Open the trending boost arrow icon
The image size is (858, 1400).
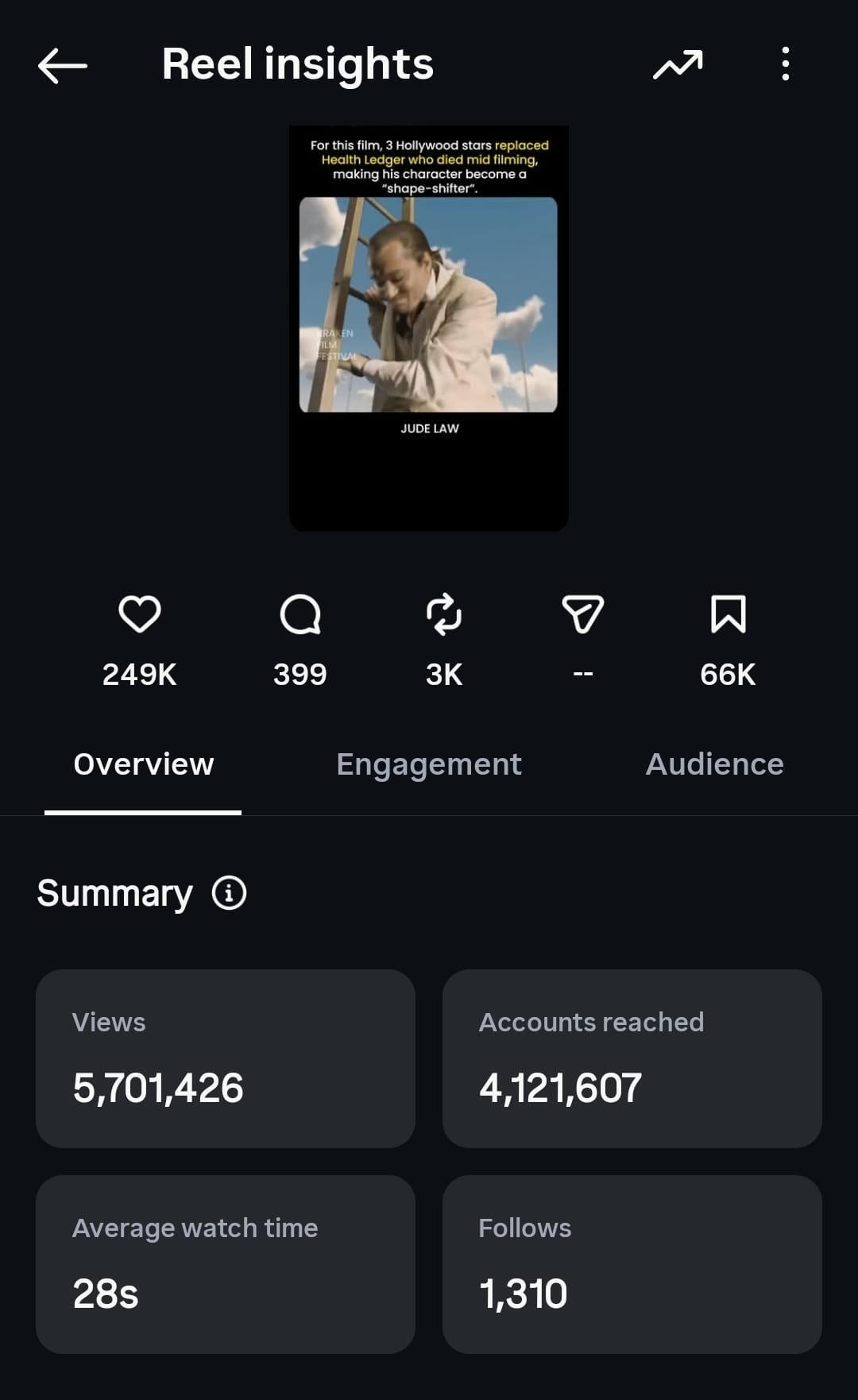click(678, 65)
